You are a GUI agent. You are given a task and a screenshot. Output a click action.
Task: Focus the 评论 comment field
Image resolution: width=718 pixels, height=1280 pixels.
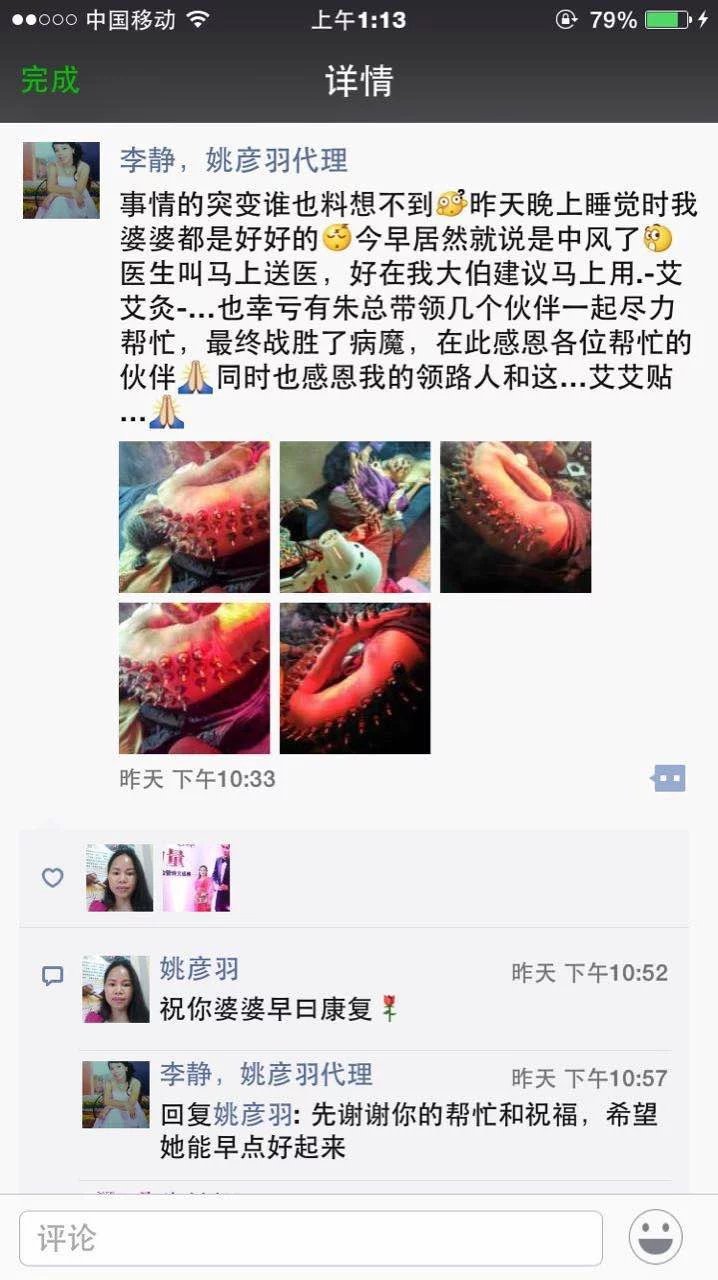[x=310, y=1239]
